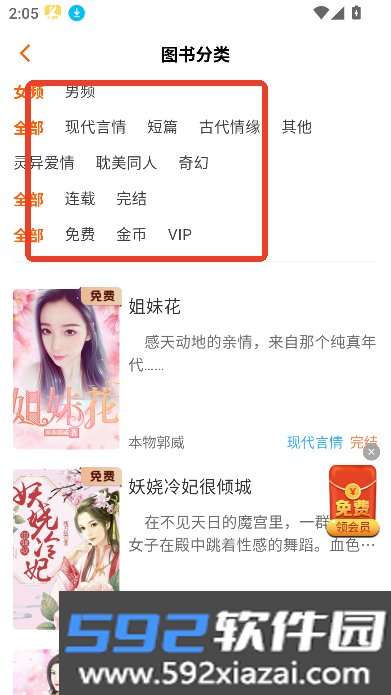Viewport: 391px width, 695px height.
Task: Select the 其他 genre filter
Action: pyautogui.click(x=297, y=127)
